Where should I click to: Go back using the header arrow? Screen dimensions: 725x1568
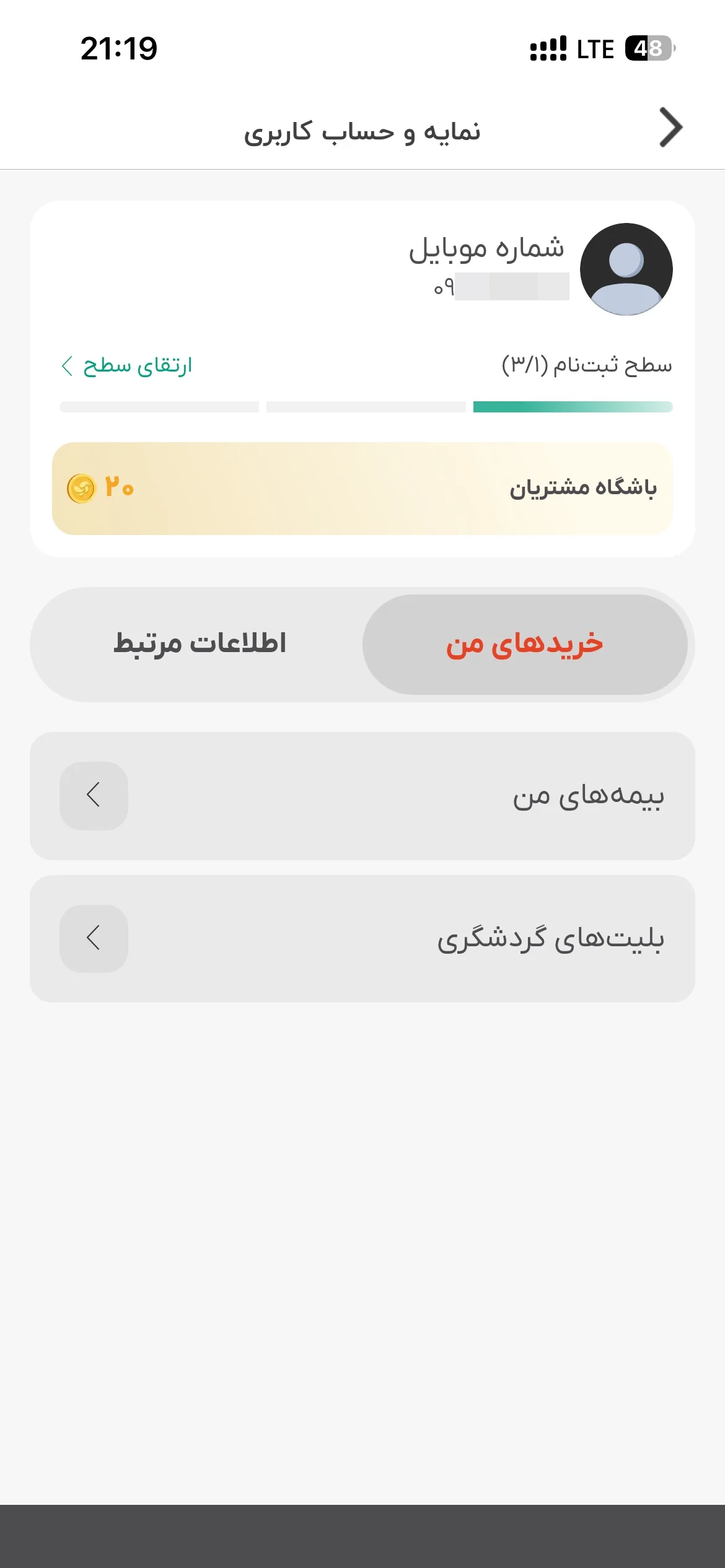pyautogui.click(x=670, y=128)
